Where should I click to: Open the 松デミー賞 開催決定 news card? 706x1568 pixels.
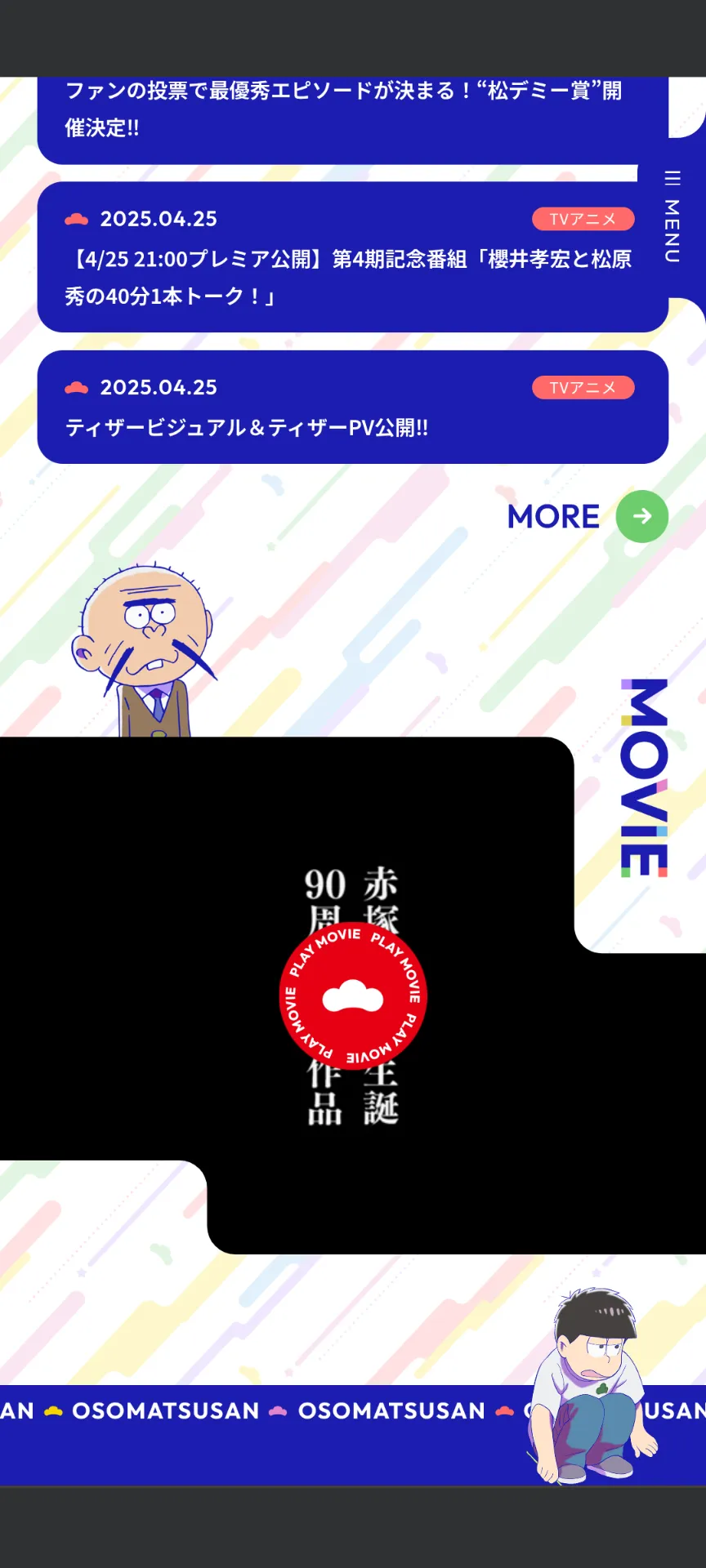343,110
